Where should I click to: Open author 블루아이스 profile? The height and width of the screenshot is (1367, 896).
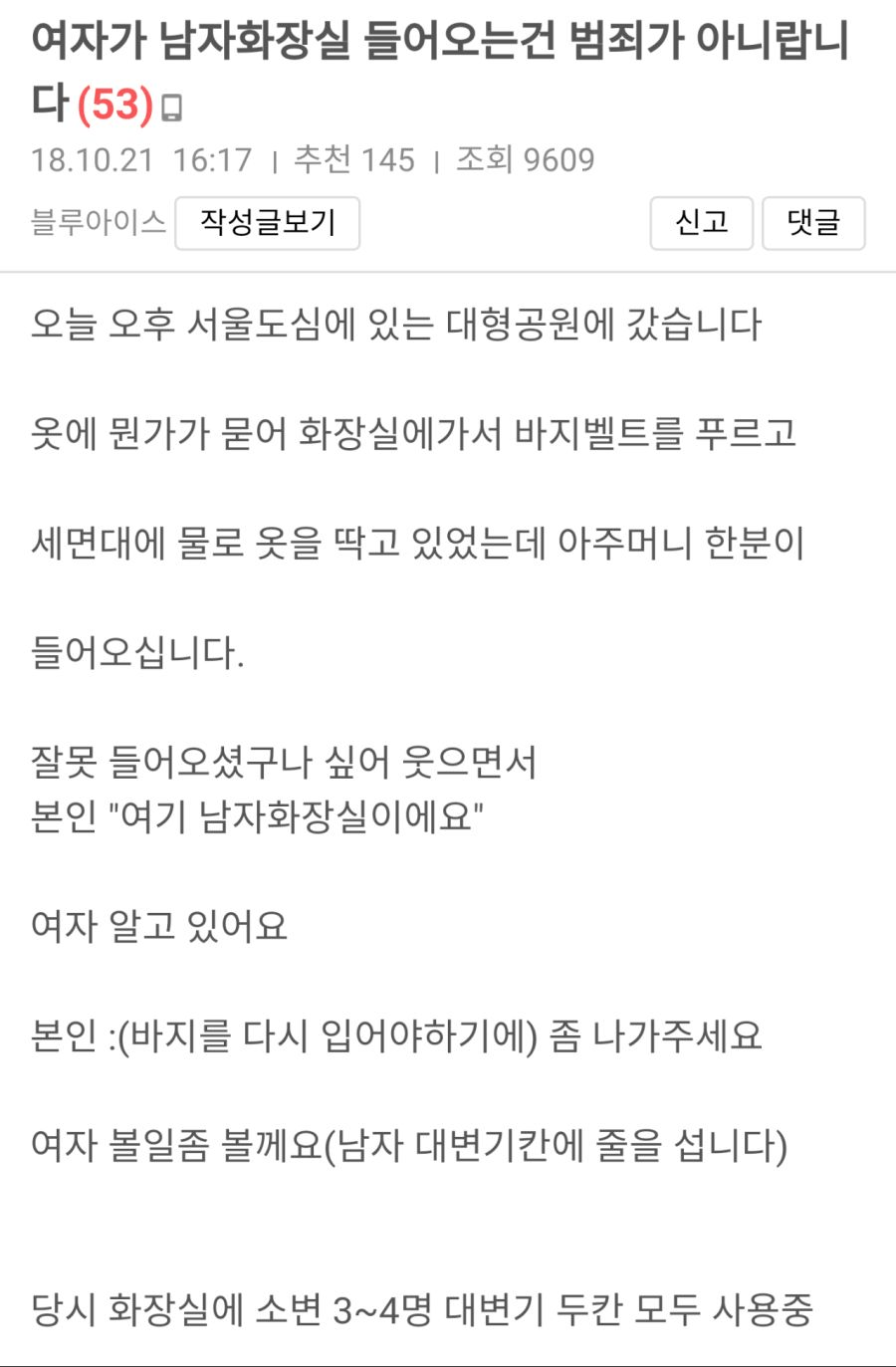coord(98,221)
